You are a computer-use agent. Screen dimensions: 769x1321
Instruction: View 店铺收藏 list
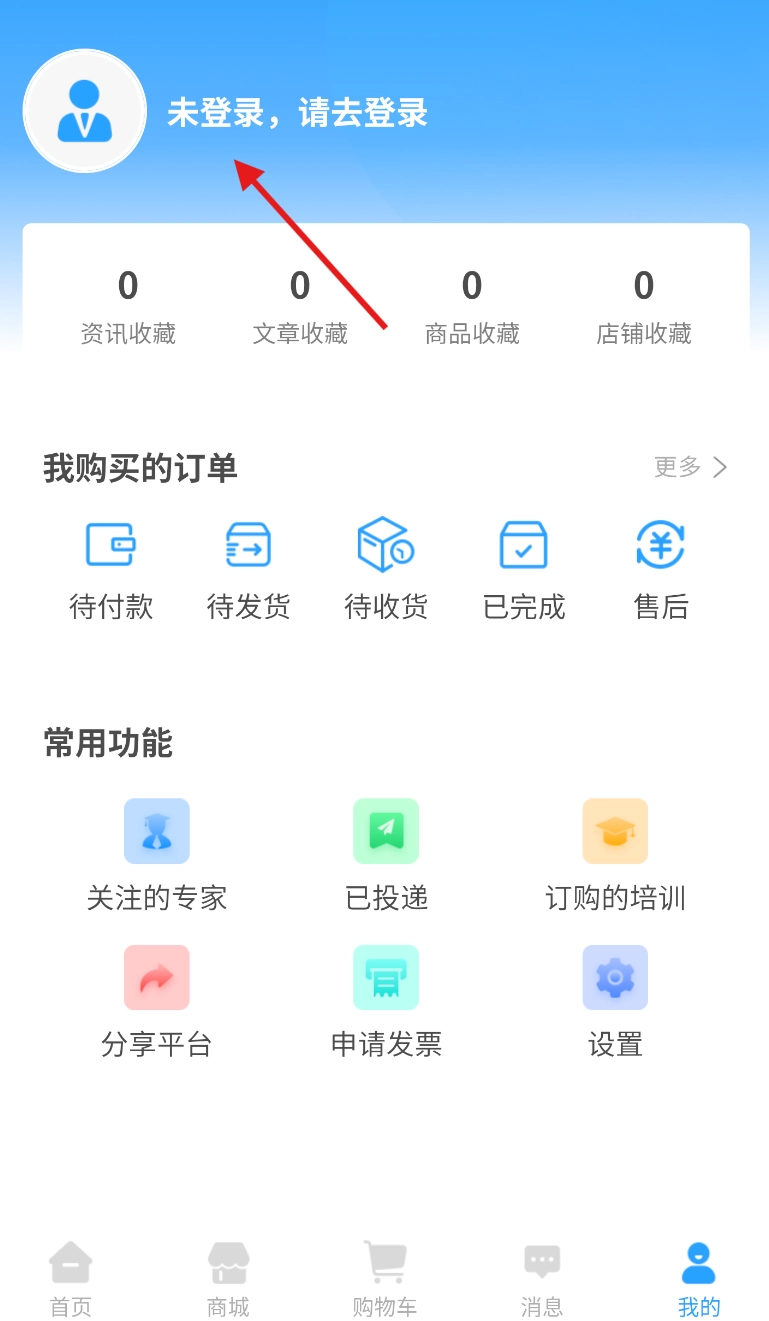644,307
